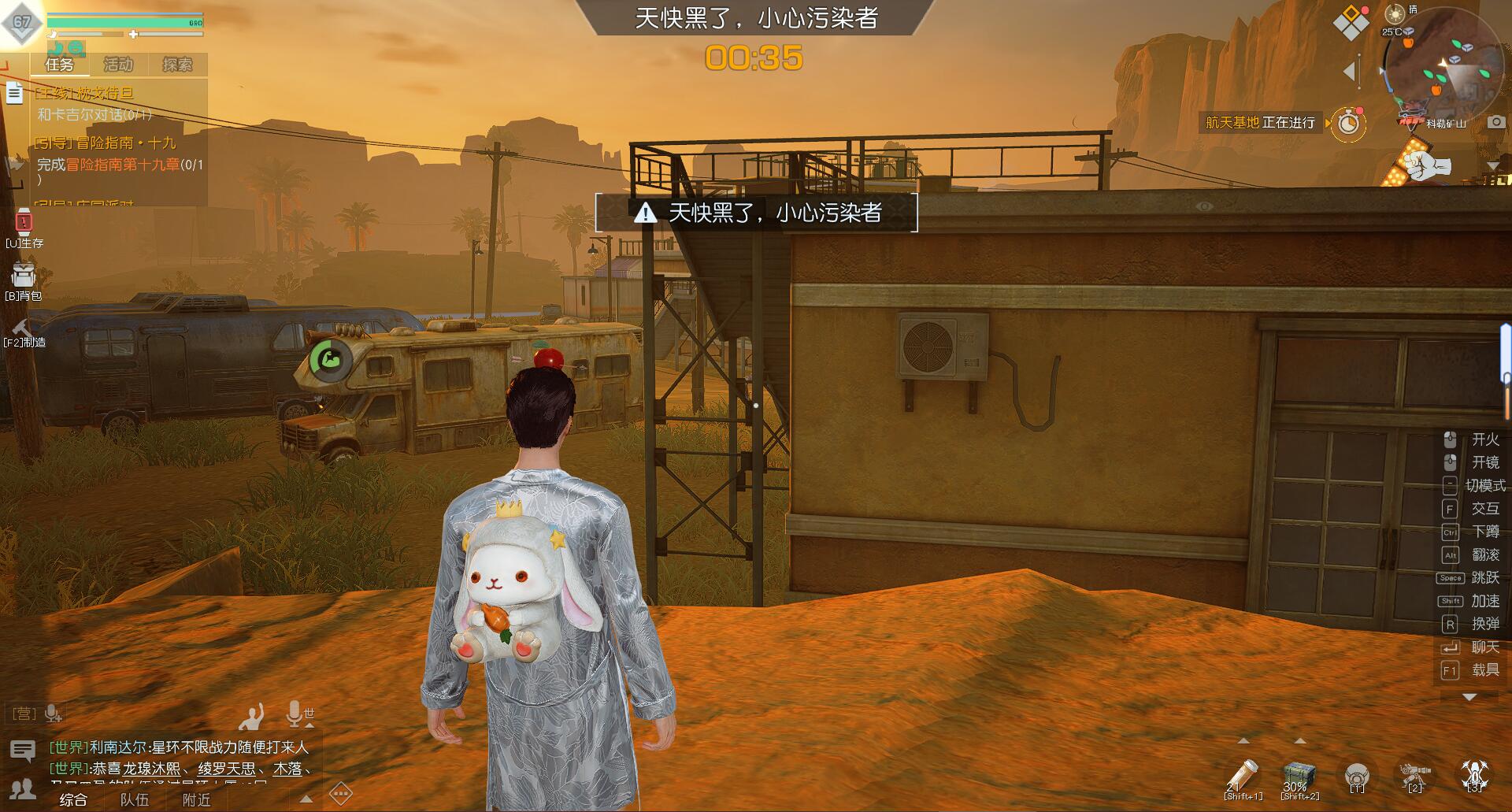Switch chat to the 附近 tab
This screenshot has width=1512, height=812.
point(196,799)
